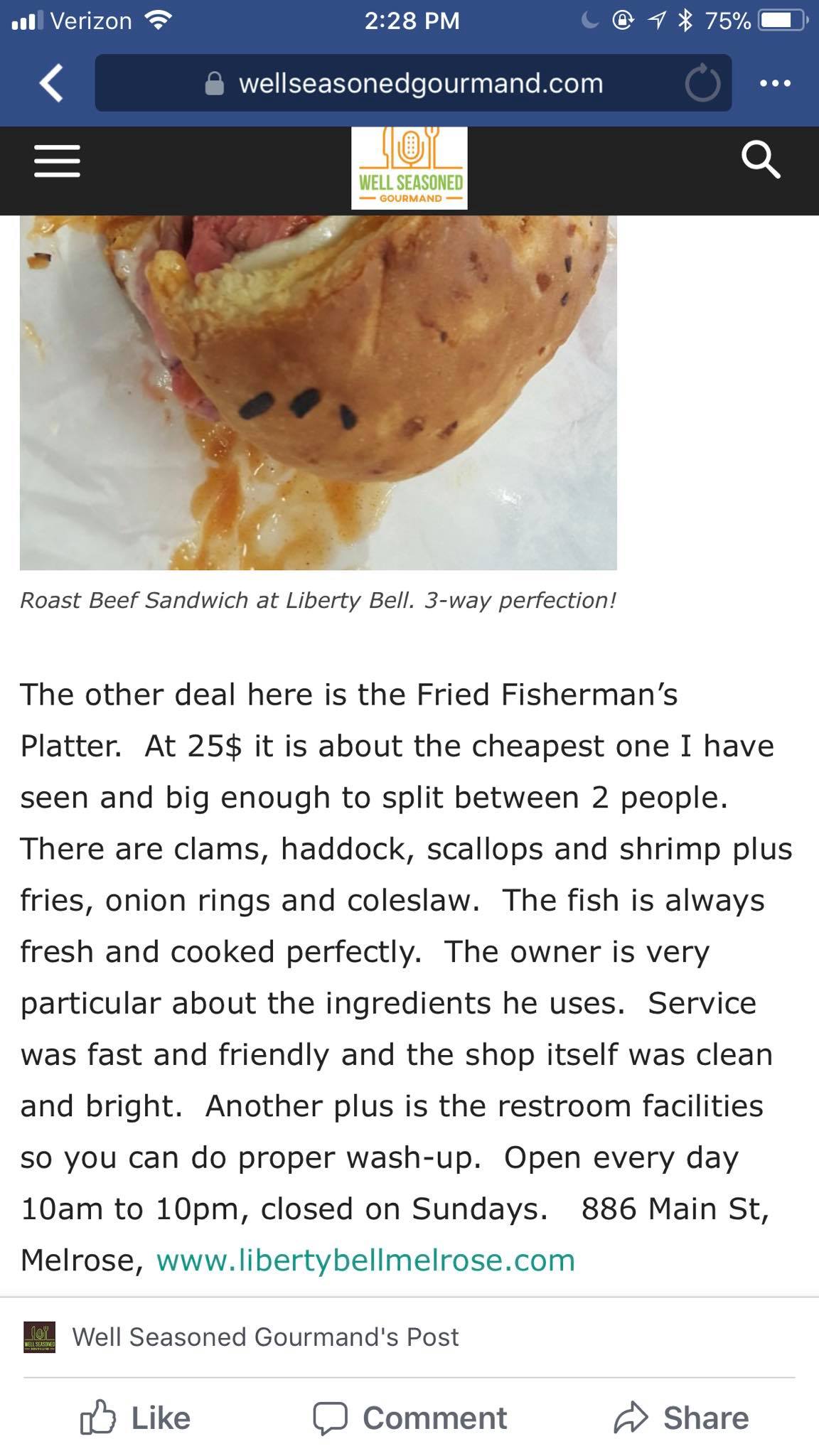
Task: Open the www.libertybellmelrose.com link
Action: [x=365, y=1260]
